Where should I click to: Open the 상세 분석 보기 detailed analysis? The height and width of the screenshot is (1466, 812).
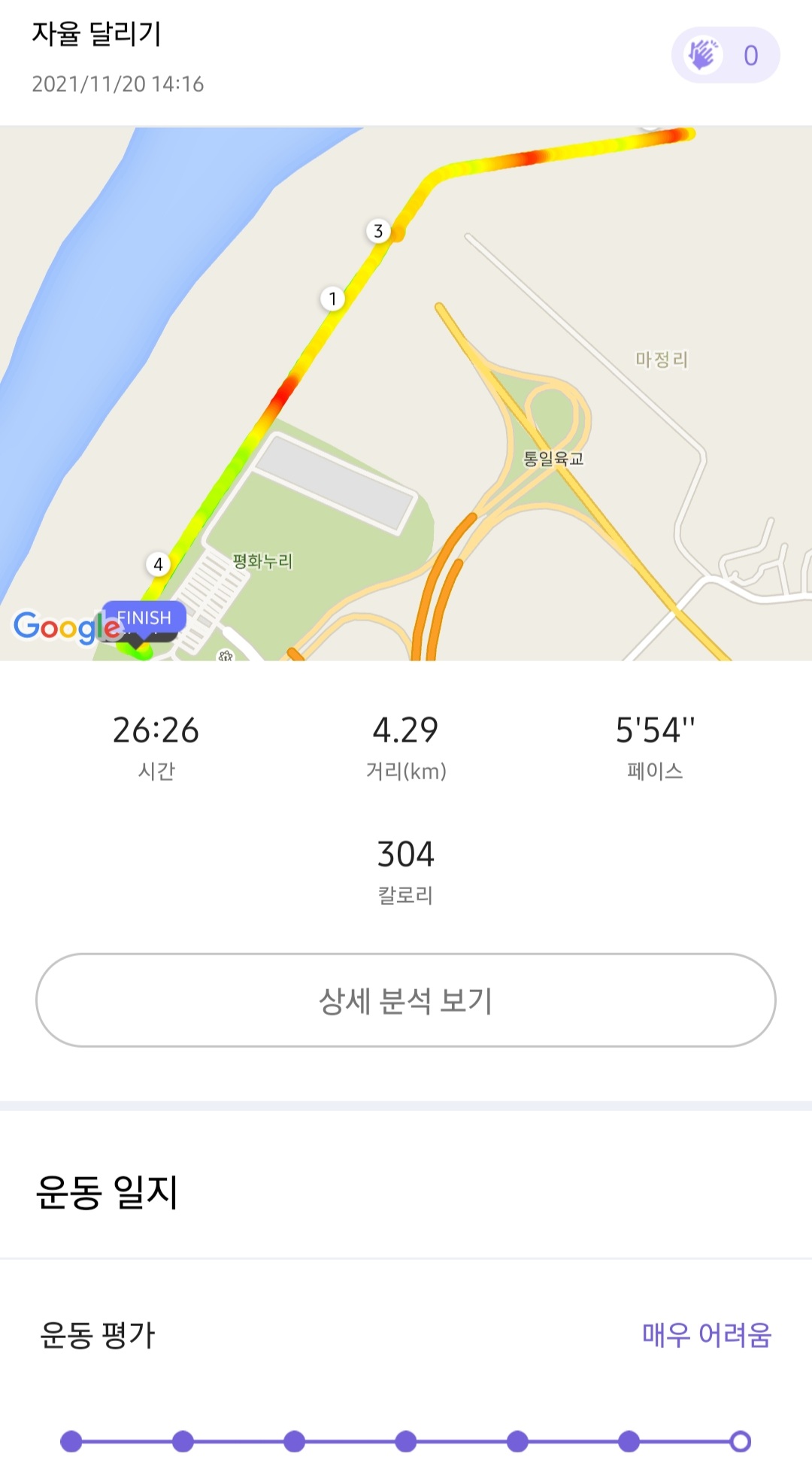(x=406, y=1000)
